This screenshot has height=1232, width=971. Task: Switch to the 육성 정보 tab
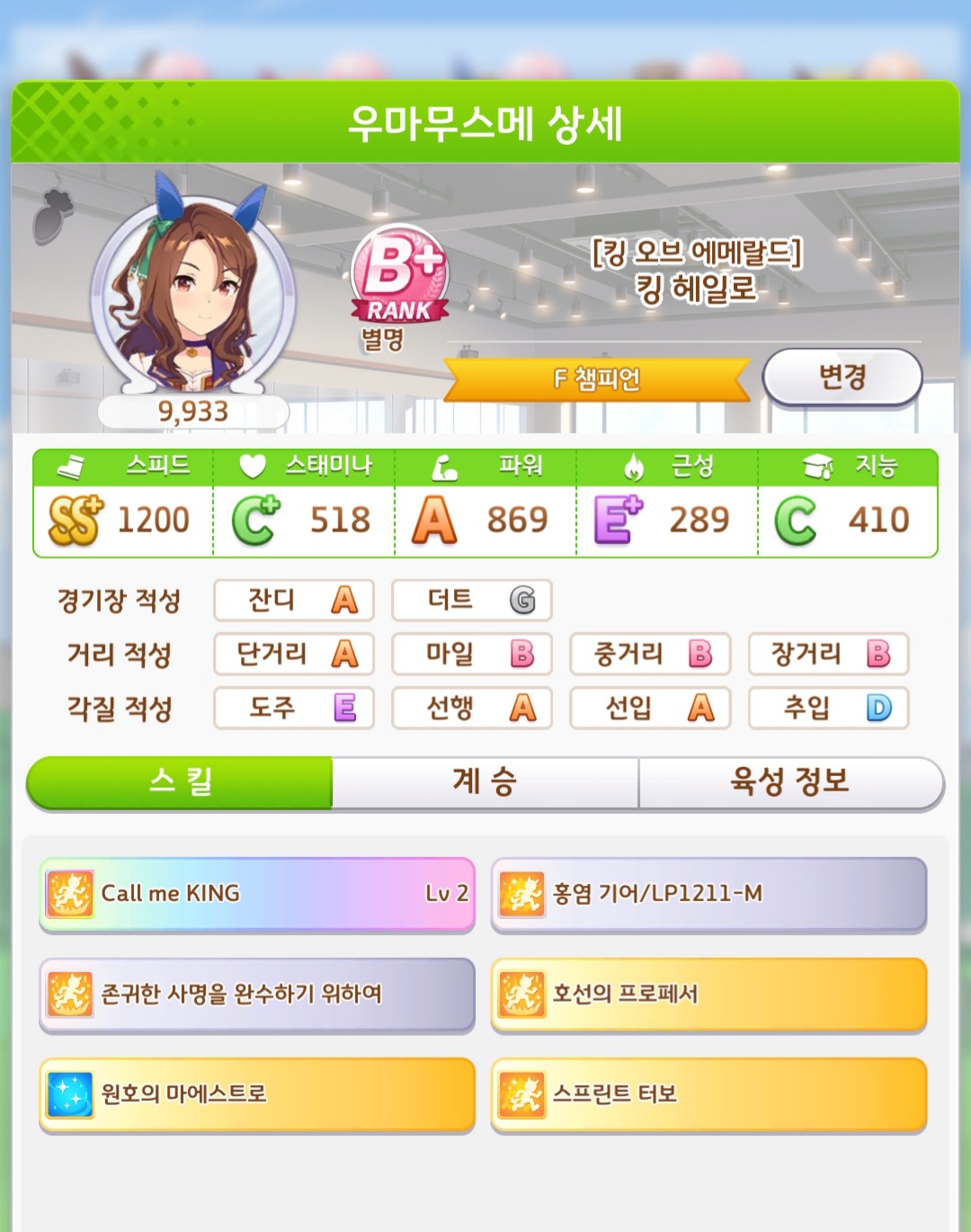(x=790, y=782)
